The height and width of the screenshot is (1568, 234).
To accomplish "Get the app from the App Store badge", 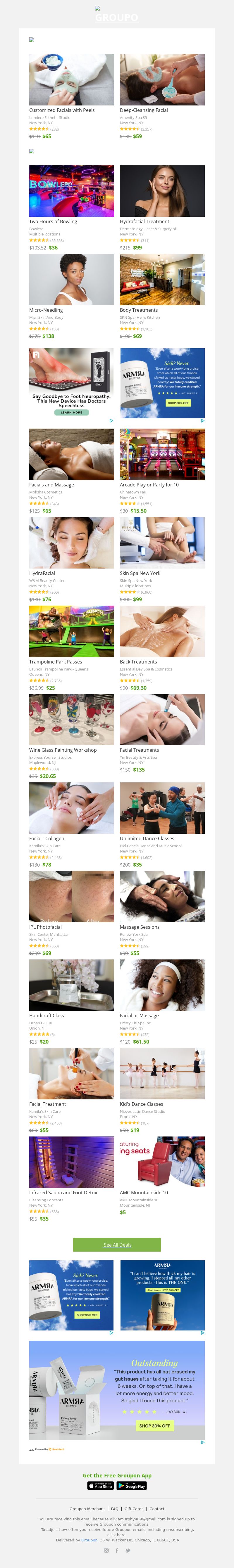I will (101, 1486).
